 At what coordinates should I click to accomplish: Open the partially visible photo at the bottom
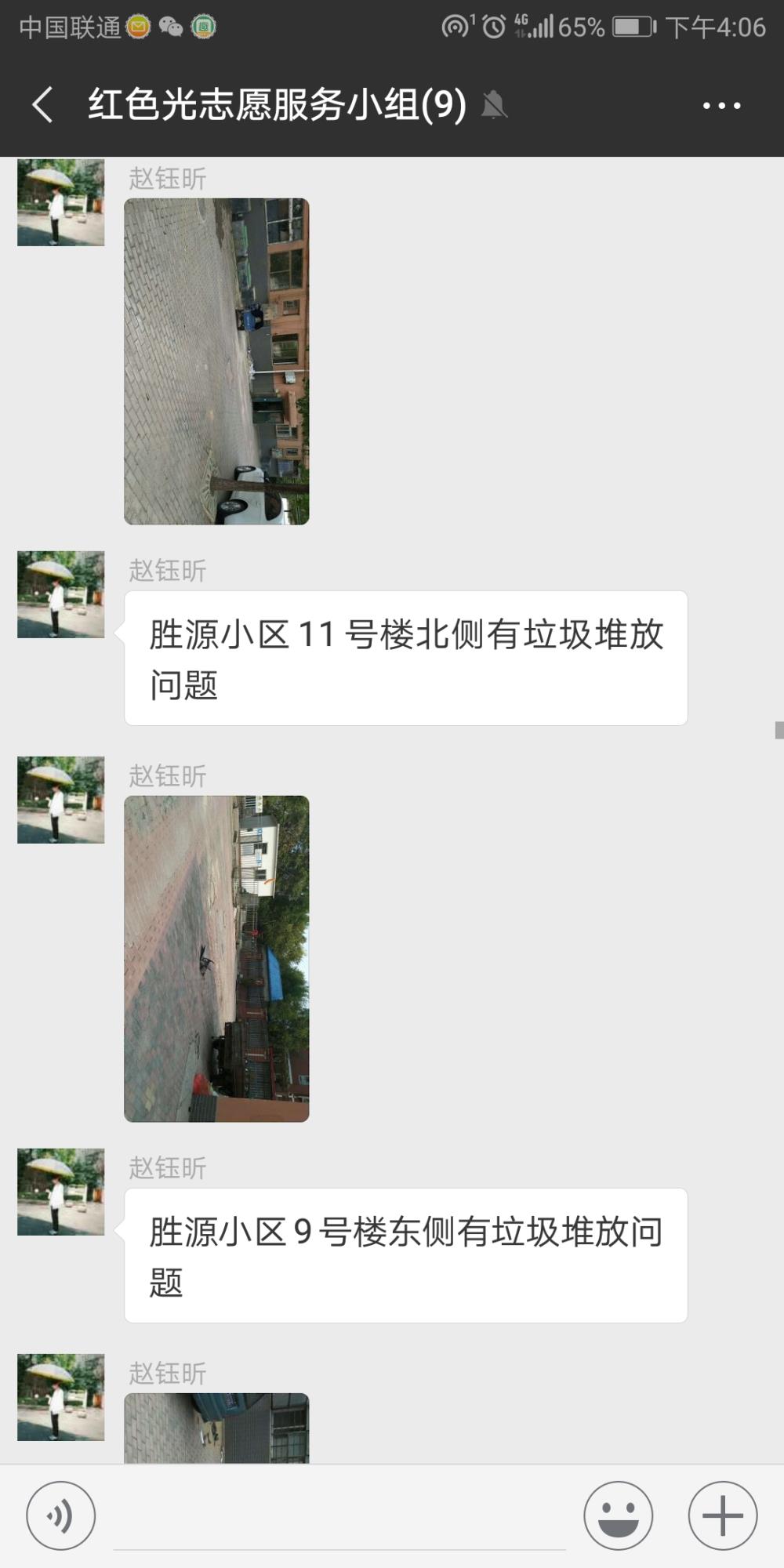pyautogui.click(x=216, y=1428)
